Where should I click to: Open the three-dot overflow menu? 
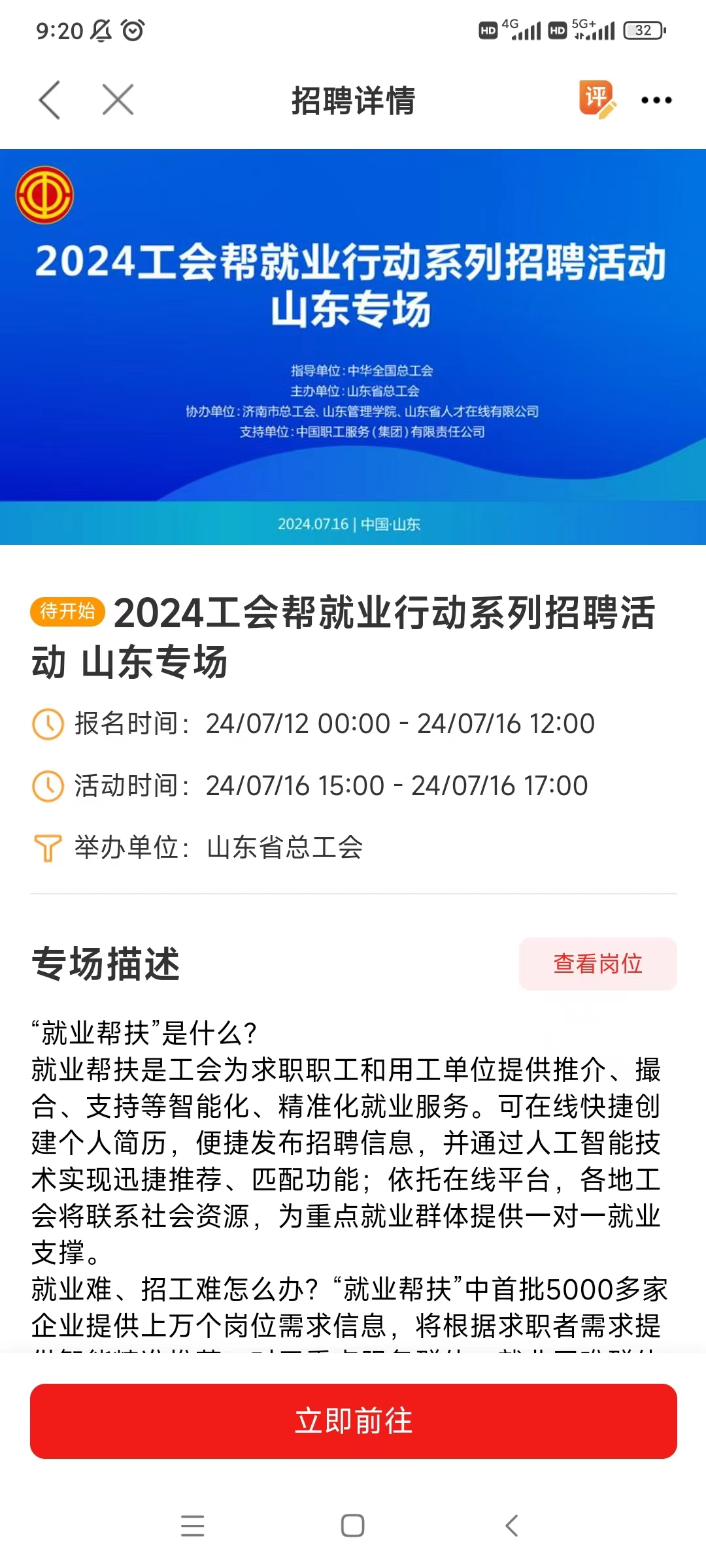click(x=656, y=100)
